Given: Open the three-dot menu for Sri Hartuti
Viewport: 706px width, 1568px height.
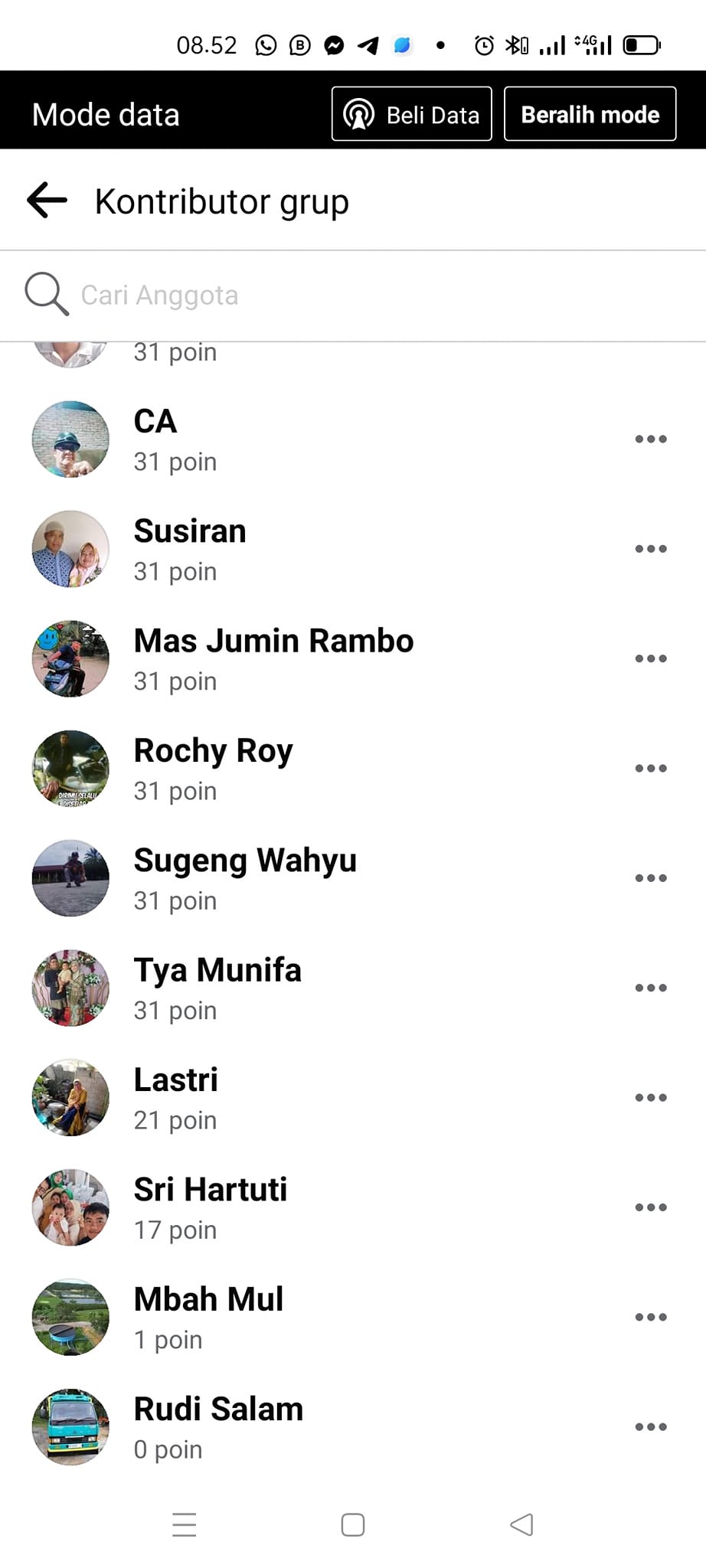Looking at the screenshot, I should [651, 1207].
